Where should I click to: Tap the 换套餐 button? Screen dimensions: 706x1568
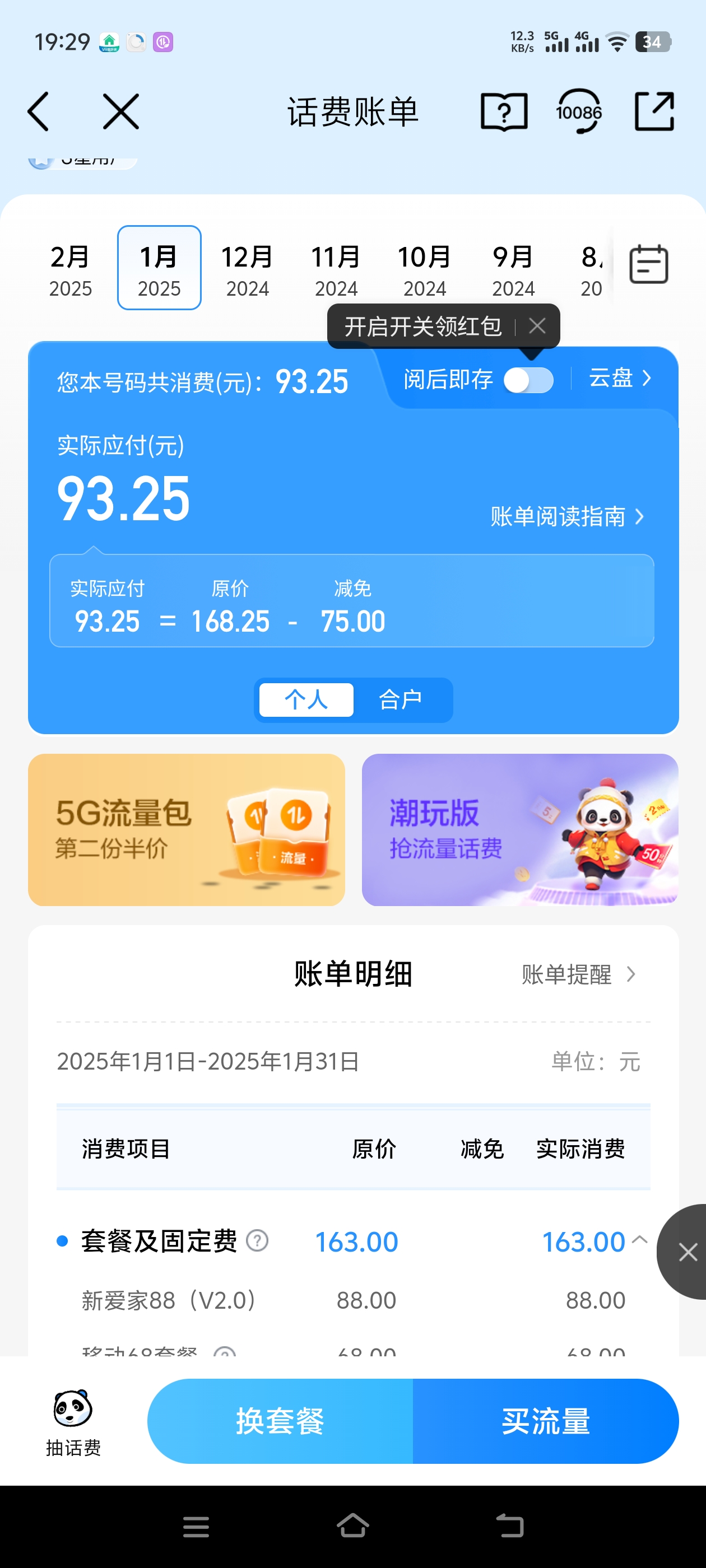point(280,1421)
